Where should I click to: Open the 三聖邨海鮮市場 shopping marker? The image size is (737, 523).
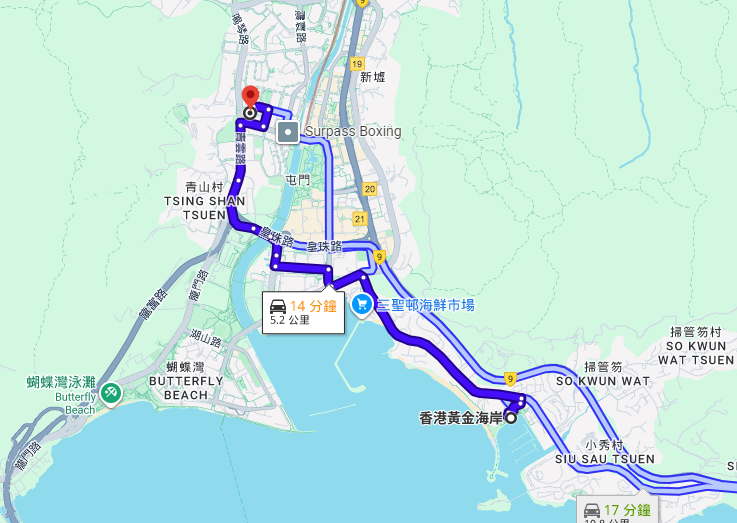point(363,304)
